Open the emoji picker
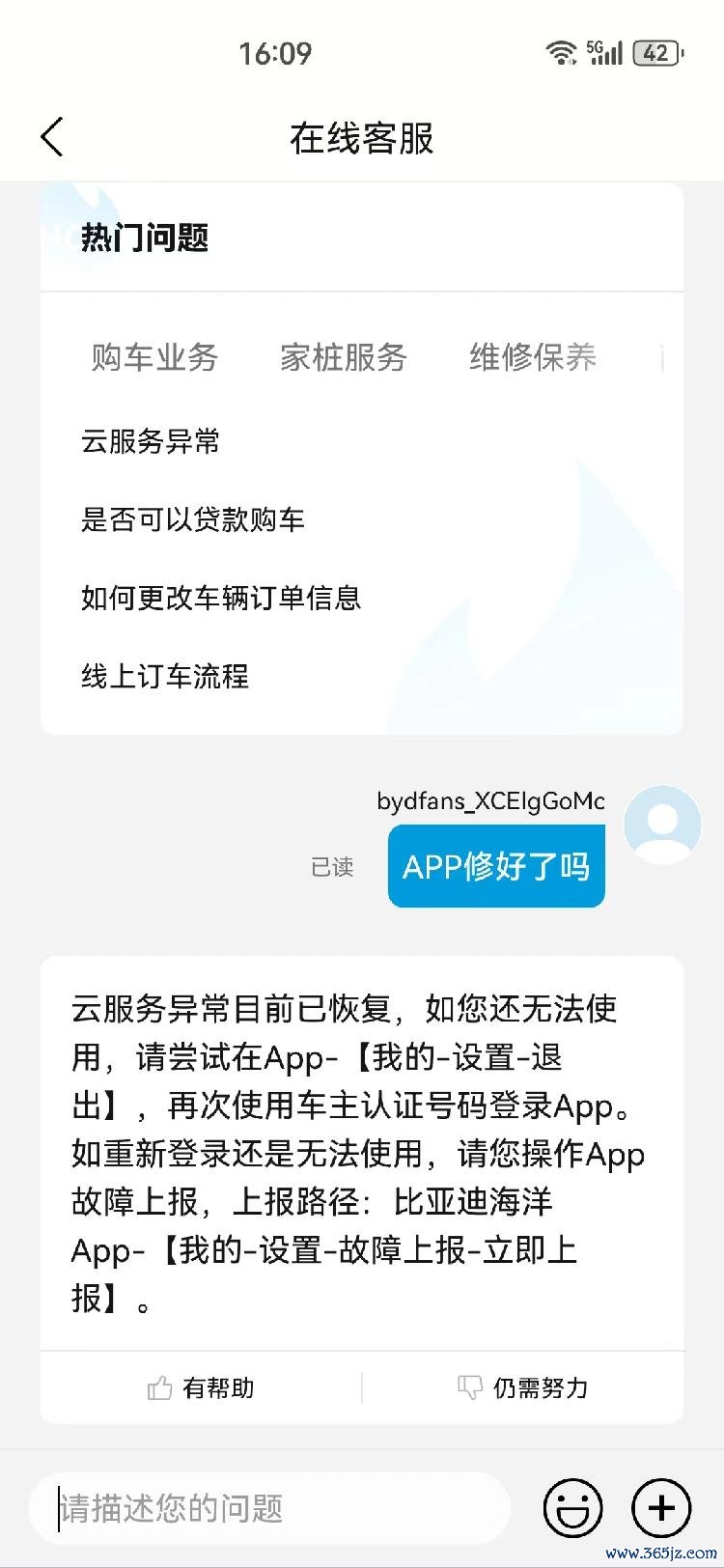Screen dimensions: 724x1568 (x=573, y=1507)
